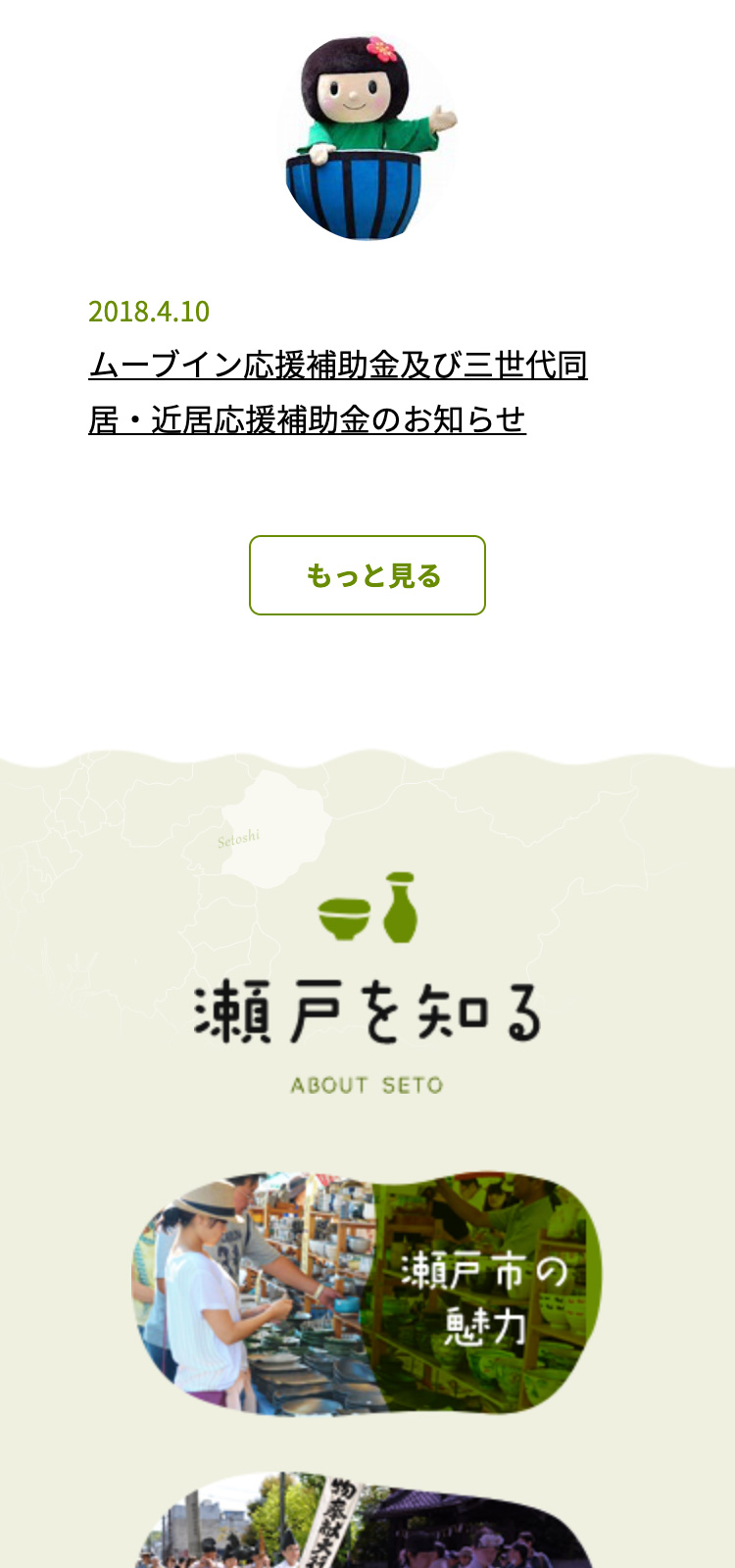735x1568 pixels.
Task: Open the ABOUT SETO section label
Action: point(367,1086)
